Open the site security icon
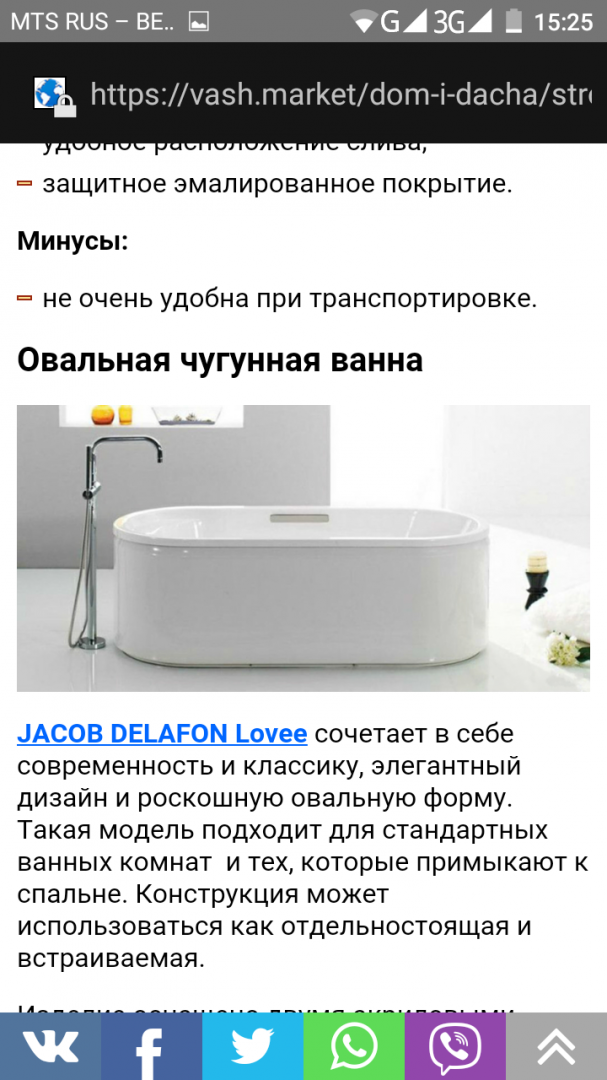This screenshot has width=607, height=1080. [x=53, y=94]
